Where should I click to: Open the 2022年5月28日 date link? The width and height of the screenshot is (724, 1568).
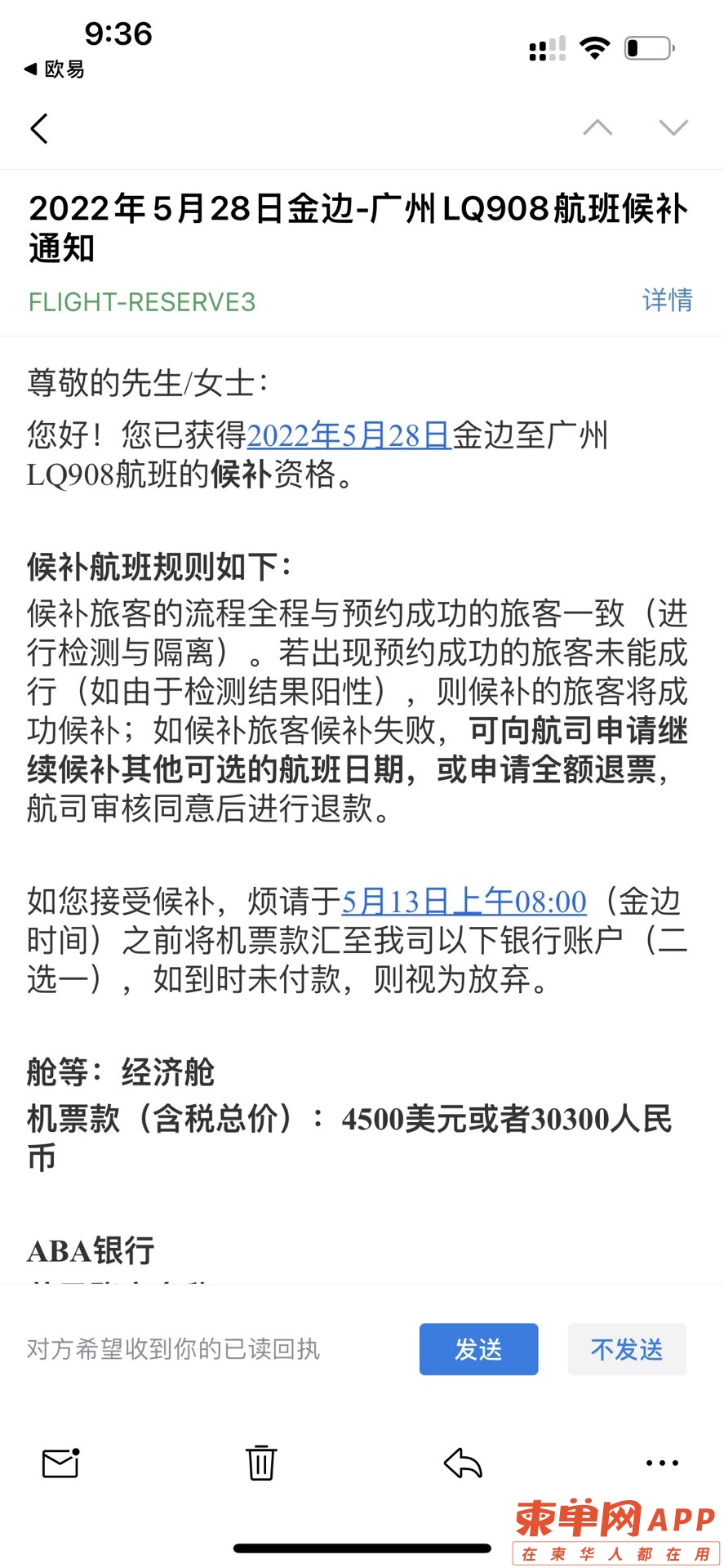coord(349,435)
